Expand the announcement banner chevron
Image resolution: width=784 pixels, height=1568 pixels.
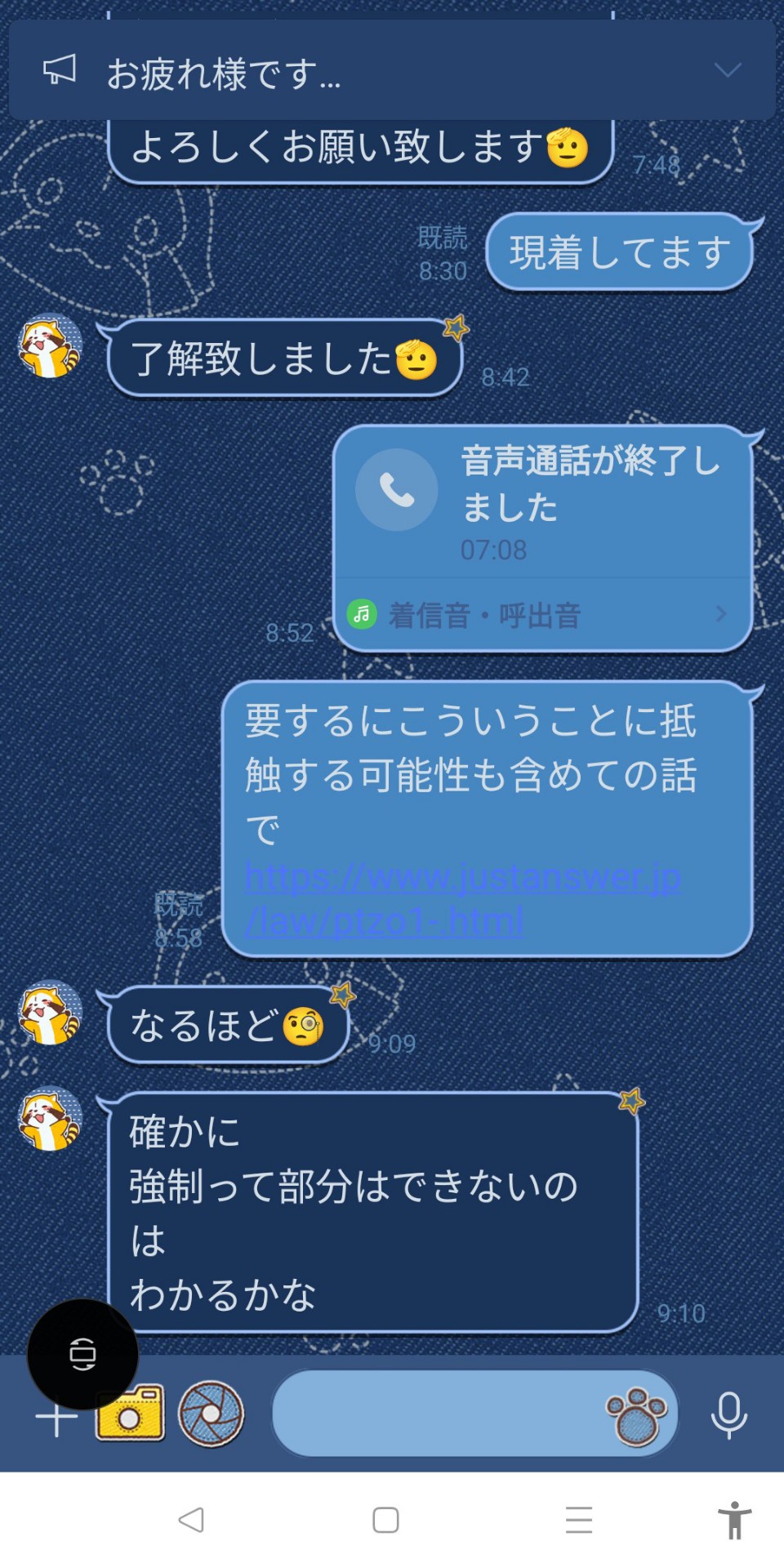tap(727, 71)
